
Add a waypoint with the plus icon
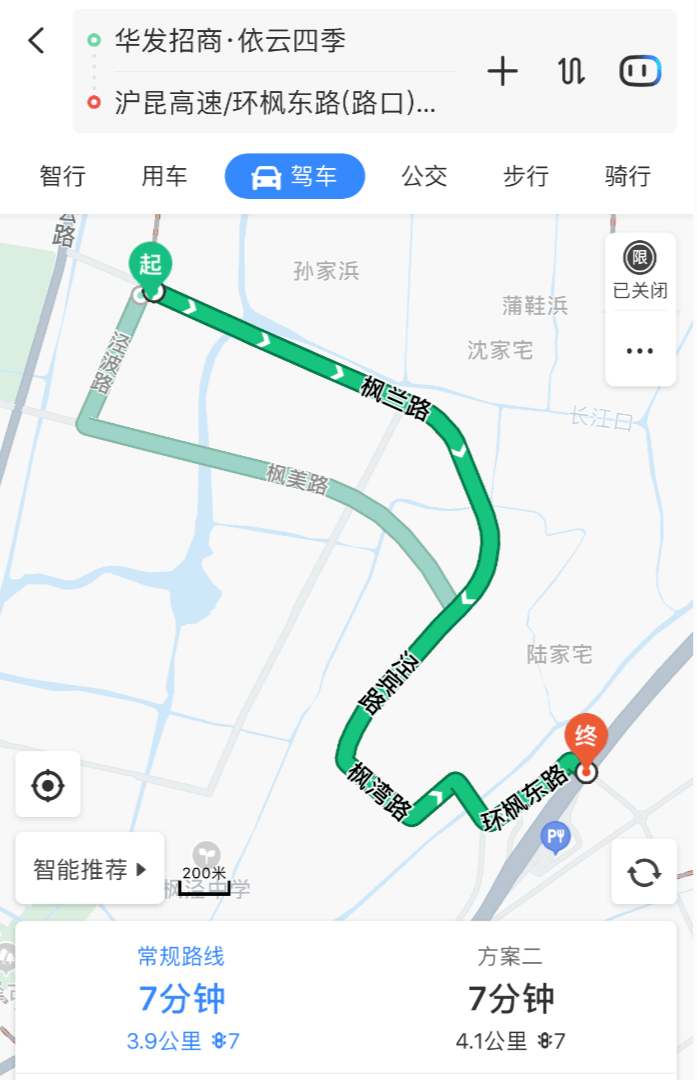(502, 71)
